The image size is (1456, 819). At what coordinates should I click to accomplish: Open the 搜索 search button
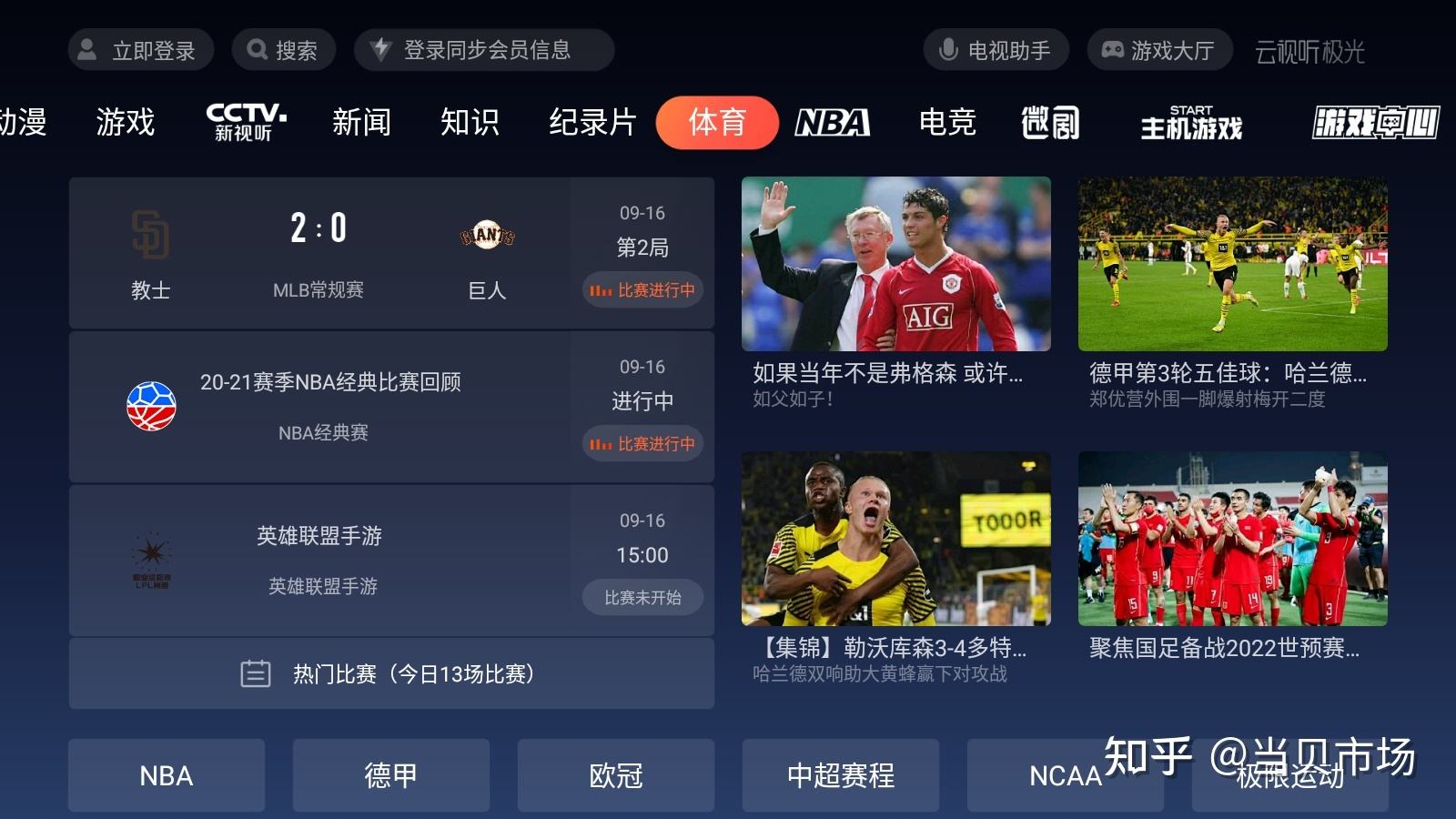coord(283,50)
